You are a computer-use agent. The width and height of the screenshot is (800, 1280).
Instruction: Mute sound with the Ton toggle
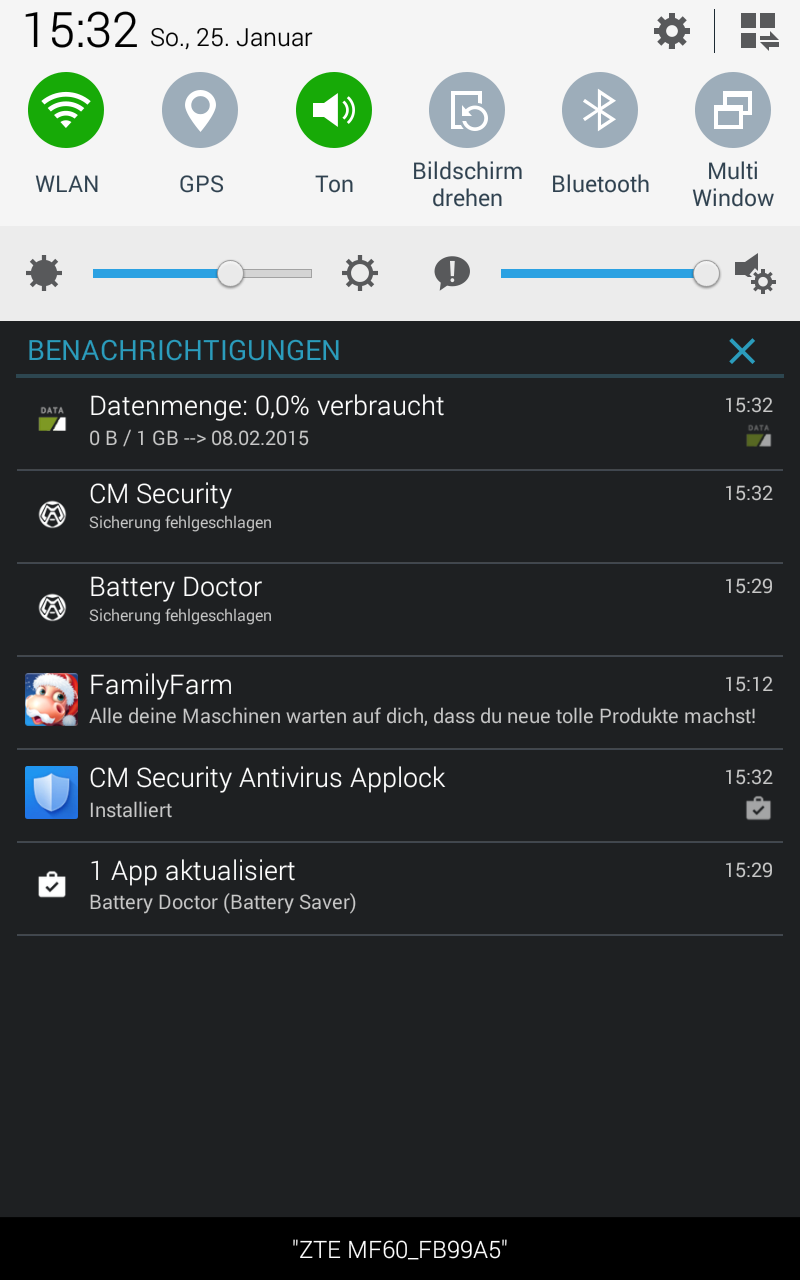click(334, 110)
